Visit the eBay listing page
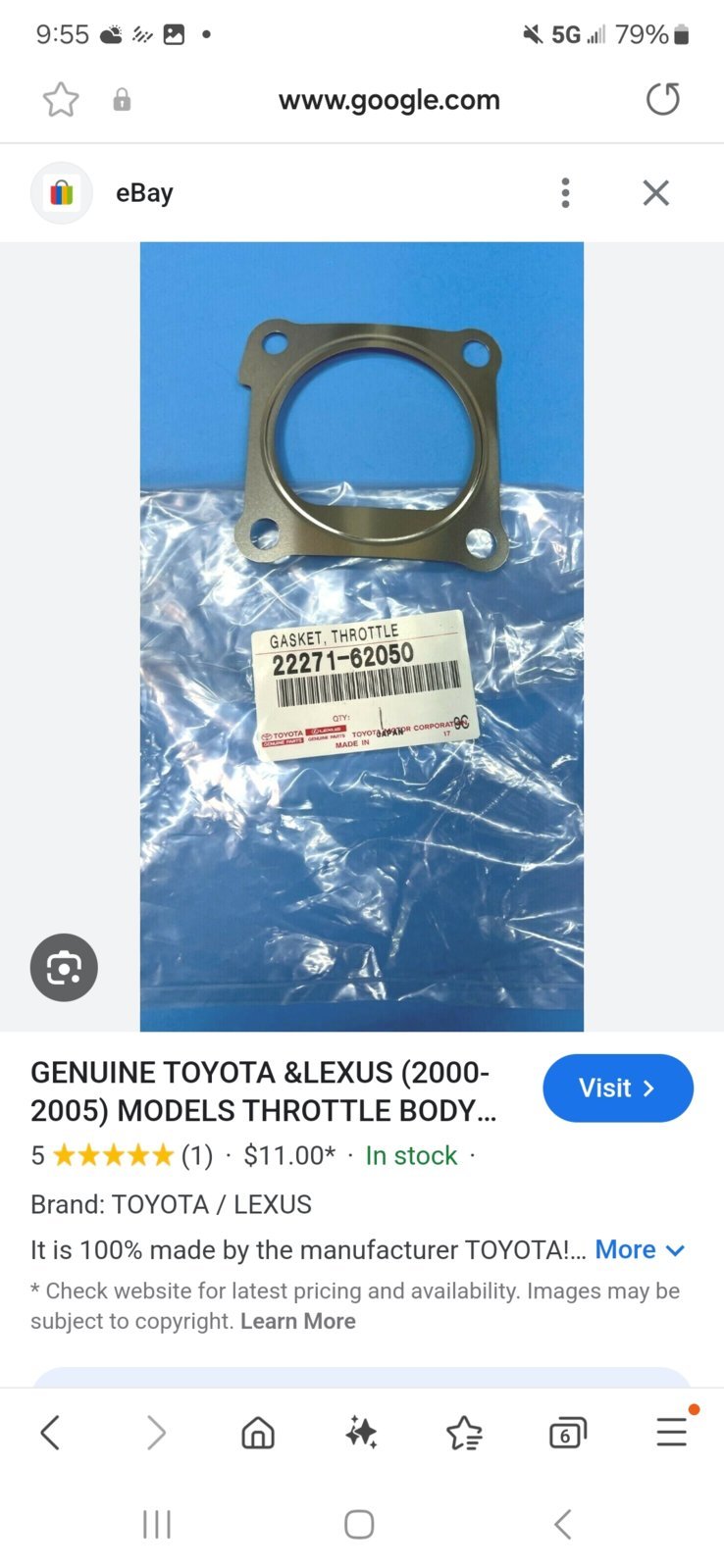The width and height of the screenshot is (724, 1568). pyautogui.click(x=617, y=1088)
